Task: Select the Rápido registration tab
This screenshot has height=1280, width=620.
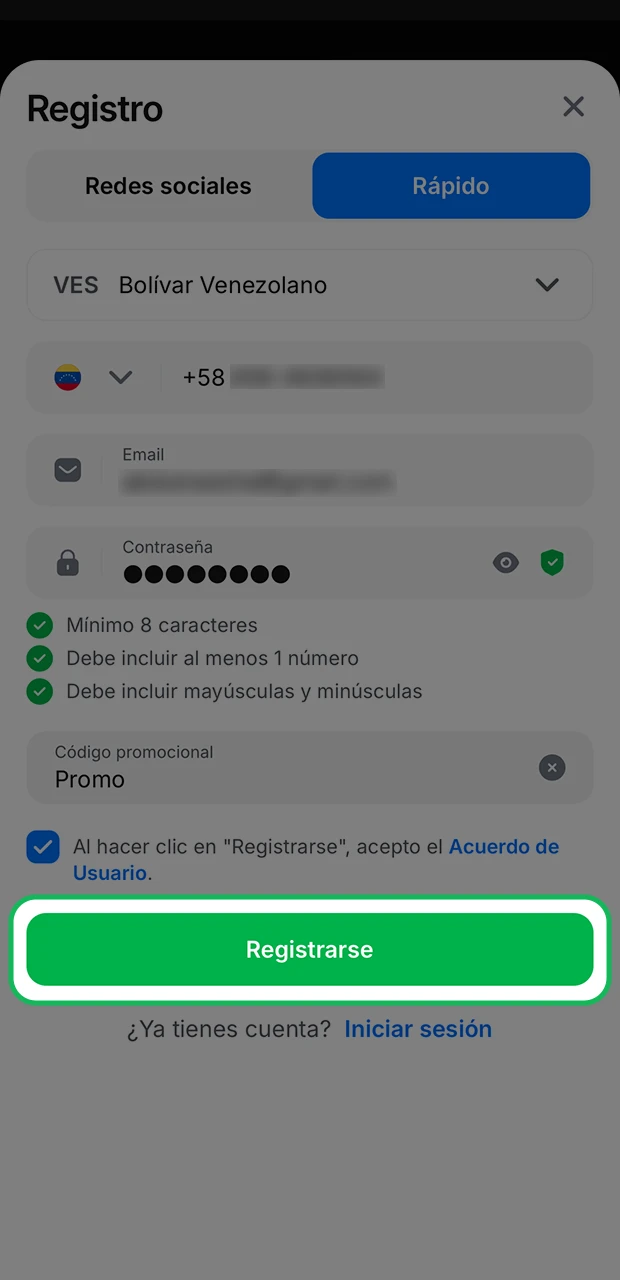Action: [x=451, y=186]
